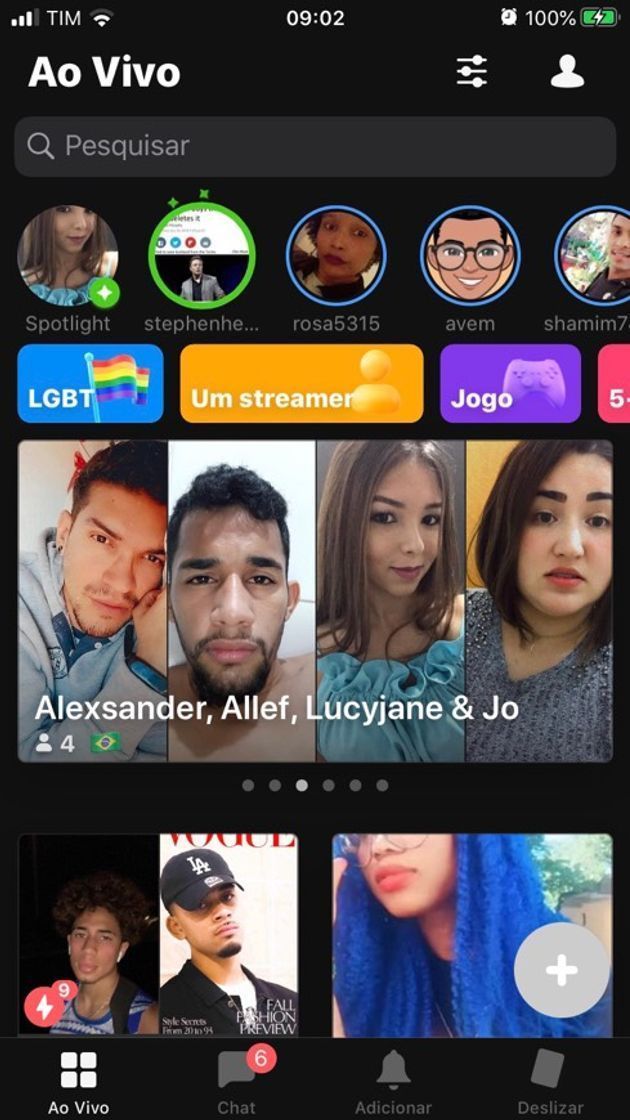Tap the floating plus button

click(x=561, y=969)
